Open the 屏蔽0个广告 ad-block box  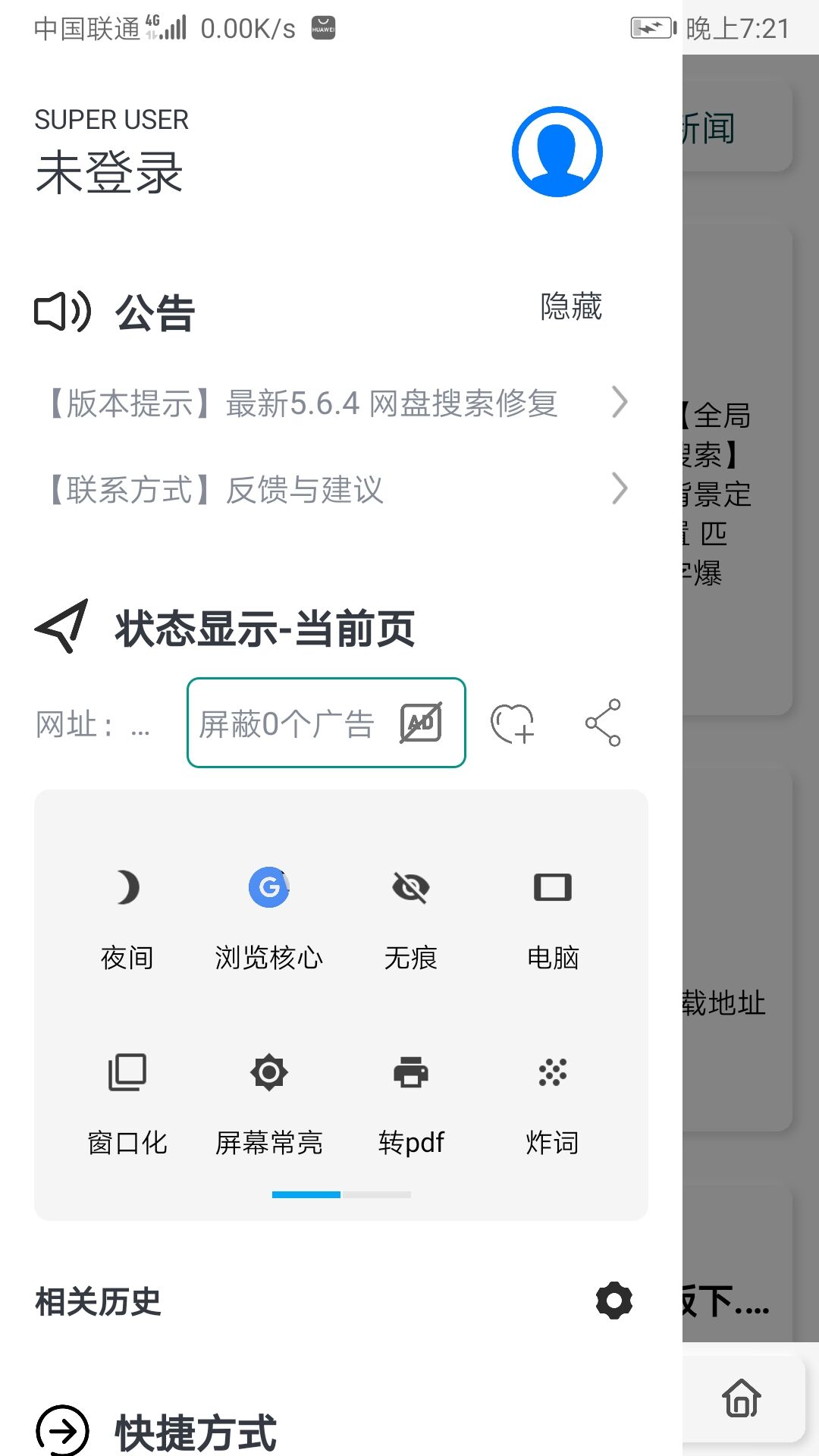point(326,723)
